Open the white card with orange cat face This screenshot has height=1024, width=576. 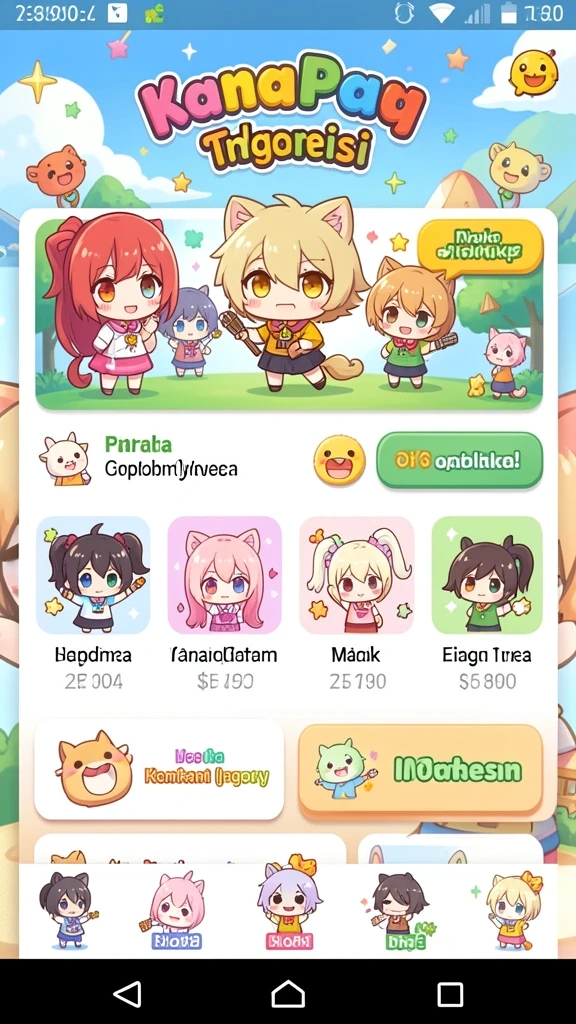(x=159, y=769)
